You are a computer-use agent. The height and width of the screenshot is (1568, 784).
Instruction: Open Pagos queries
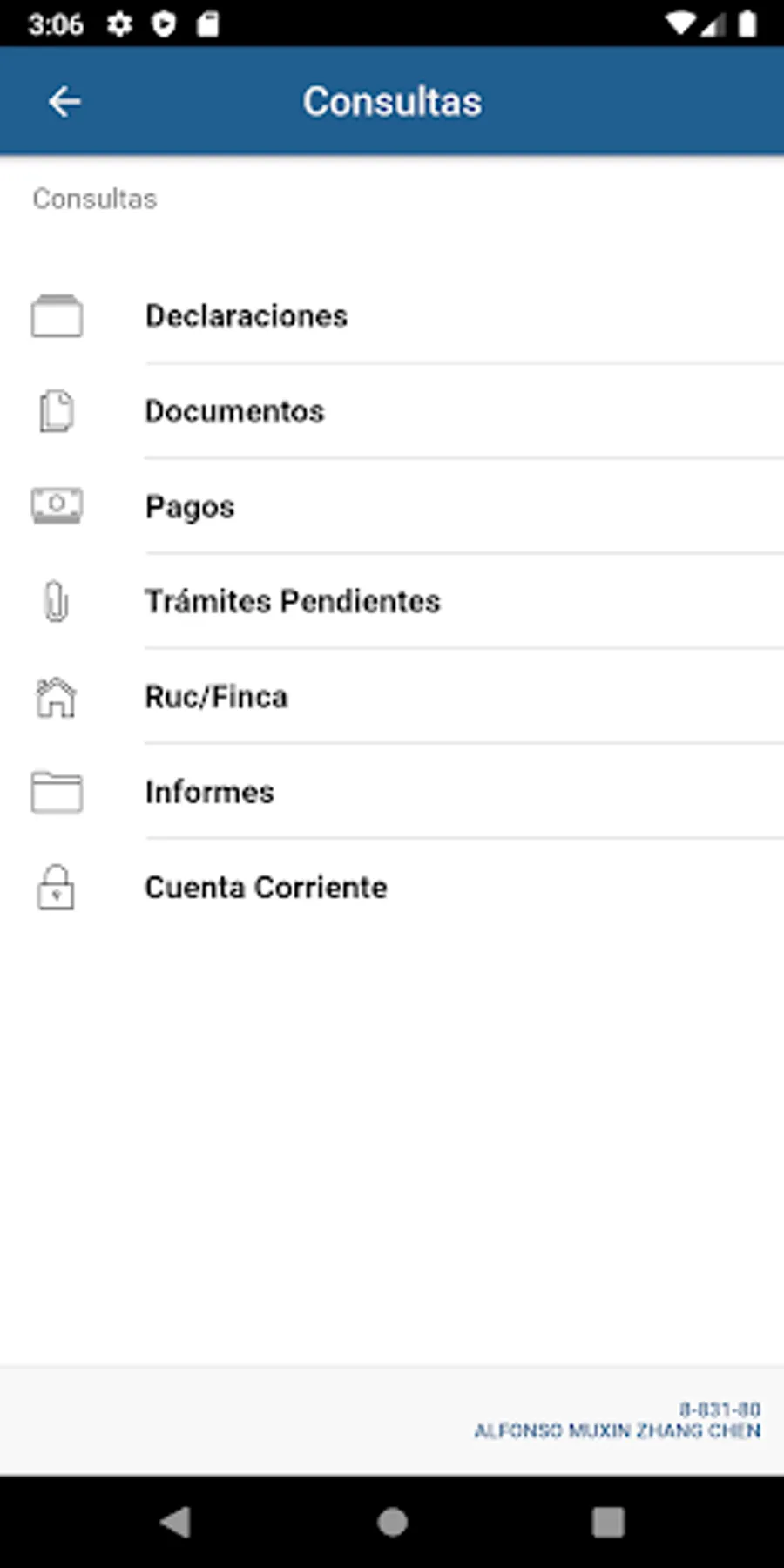[190, 507]
